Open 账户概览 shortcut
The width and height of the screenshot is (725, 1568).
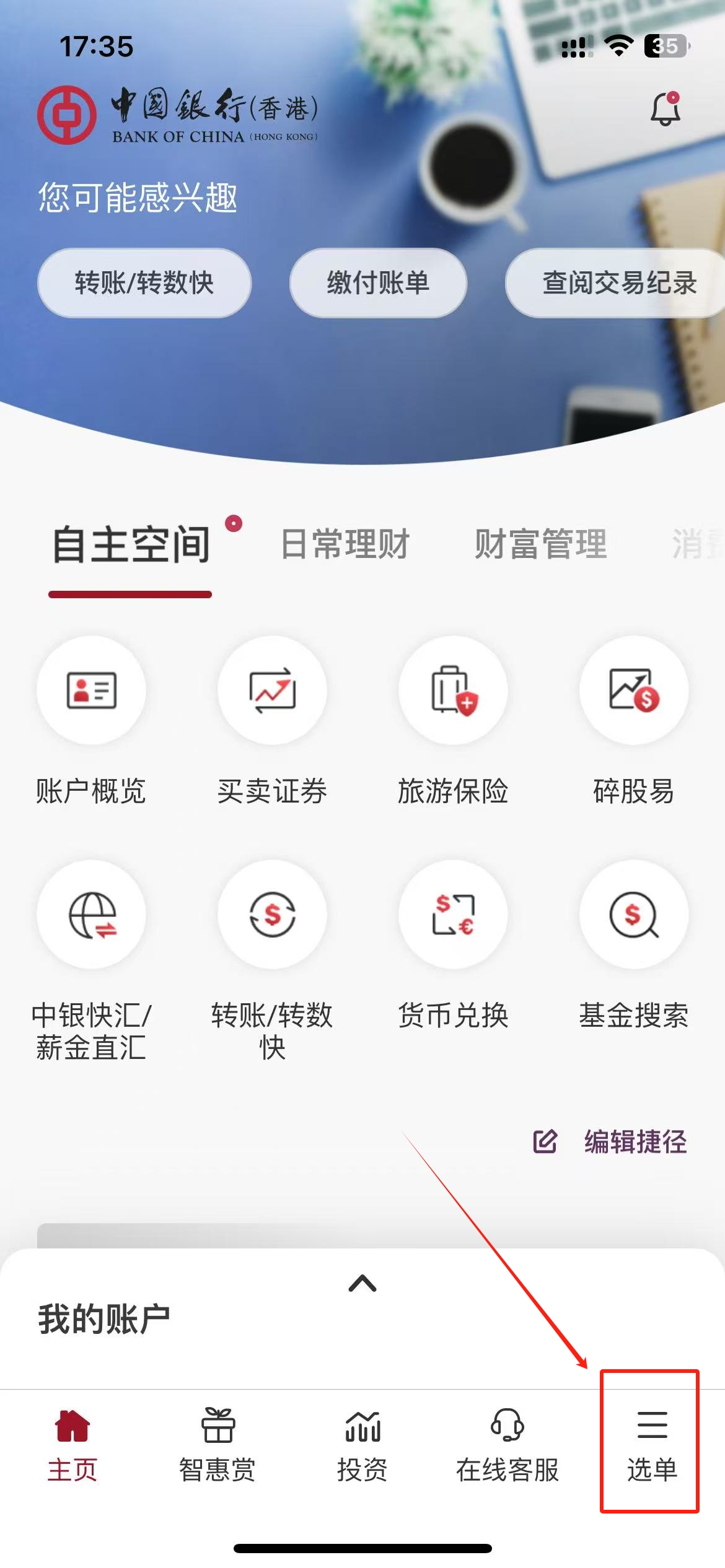click(91, 690)
